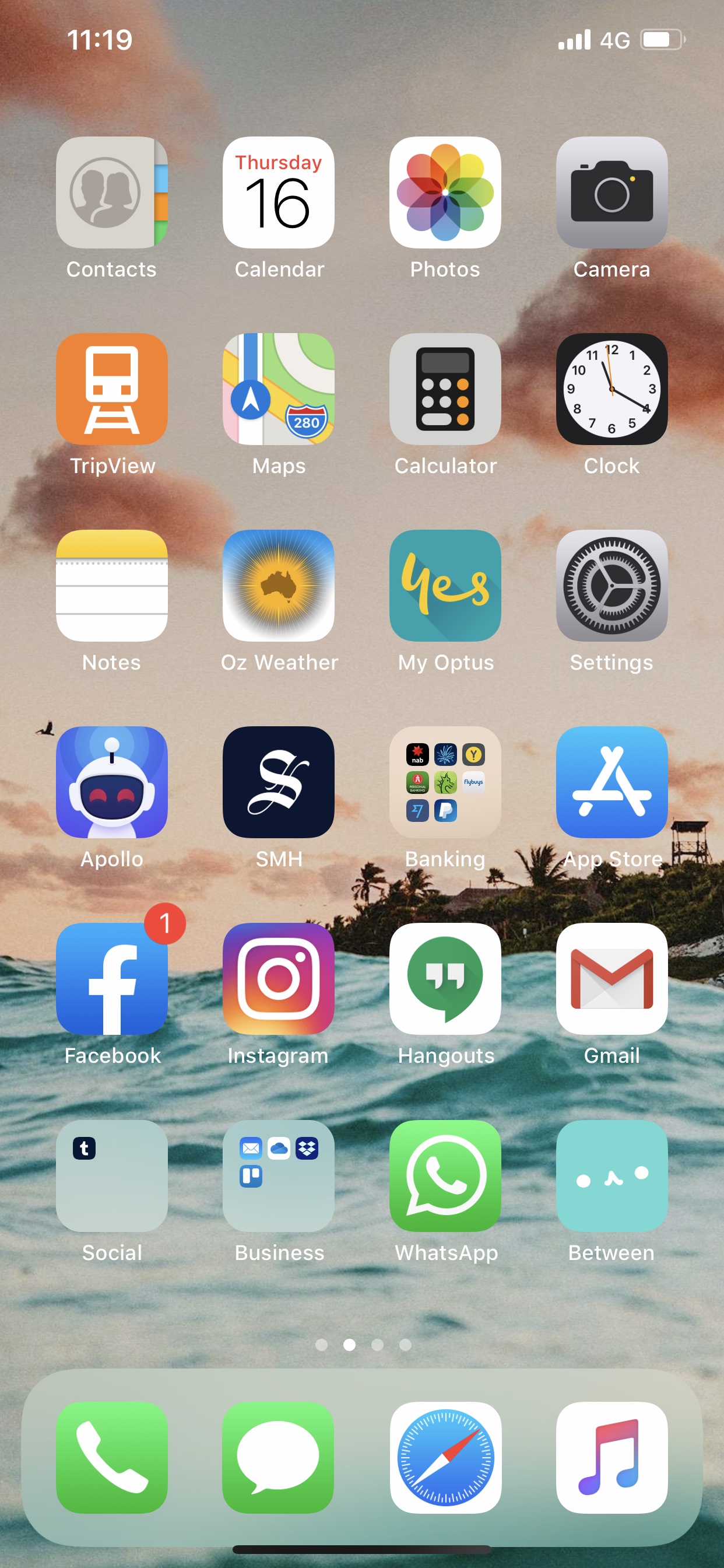Open the Settings app
The width and height of the screenshot is (724, 1568).
(611, 586)
